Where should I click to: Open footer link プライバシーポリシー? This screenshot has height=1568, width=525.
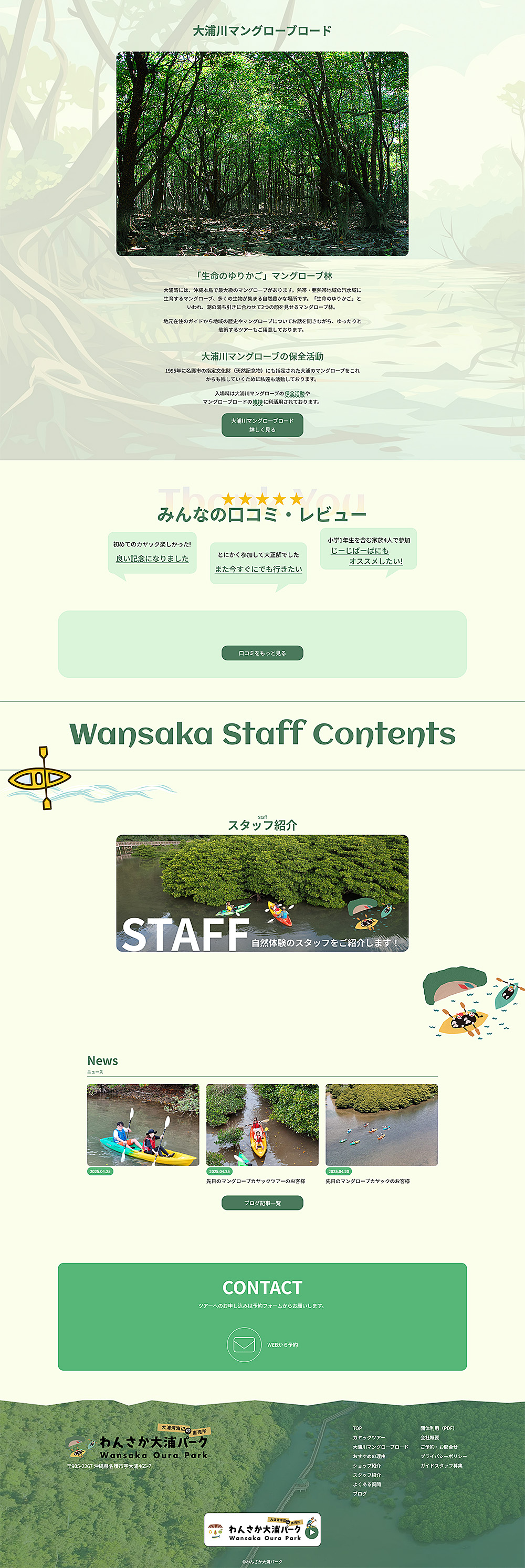(x=443, y=1456)
